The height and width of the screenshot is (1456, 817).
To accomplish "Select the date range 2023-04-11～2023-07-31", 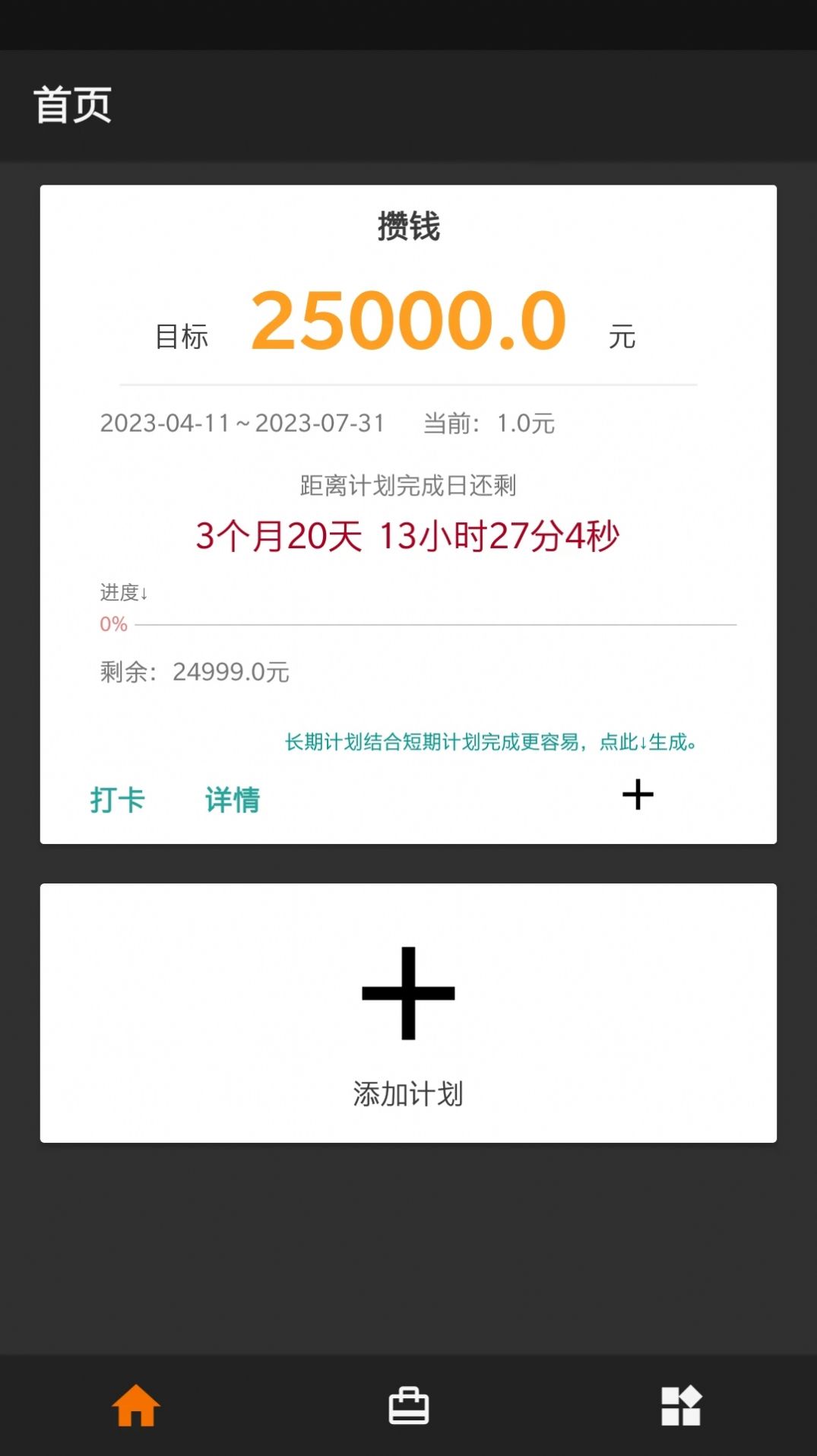I will click(x=243, y=424).
